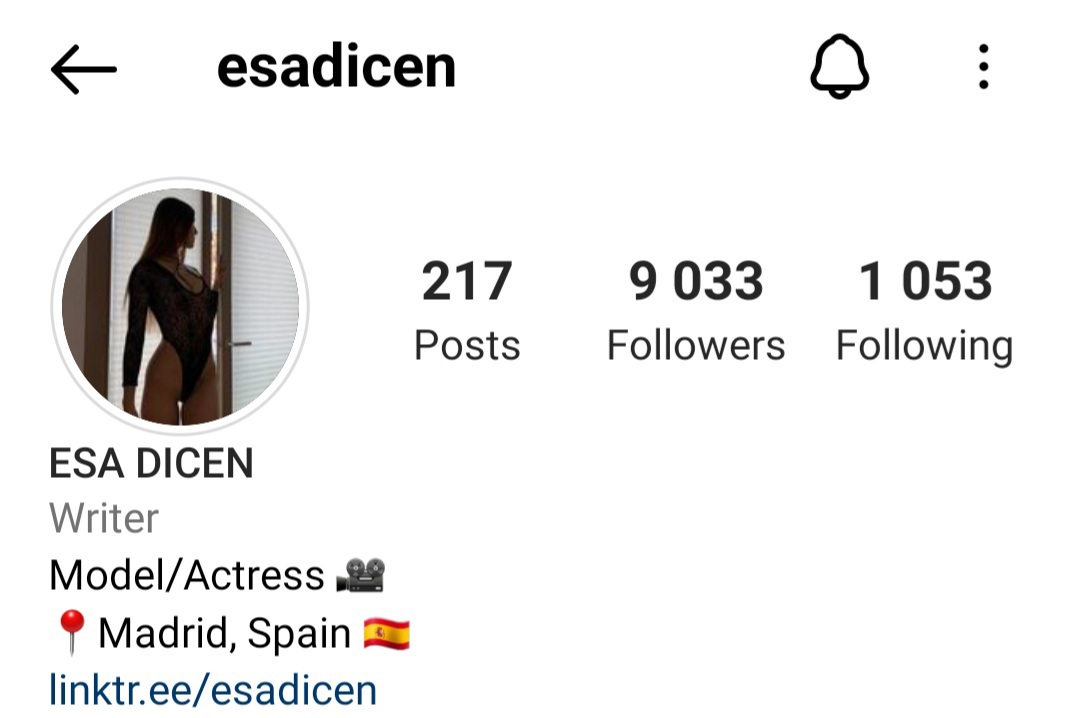Open the linktr.ee/esadicen link
This screenshot has width=1076, height=718.
pyautogui.click(x=213, y=690)
